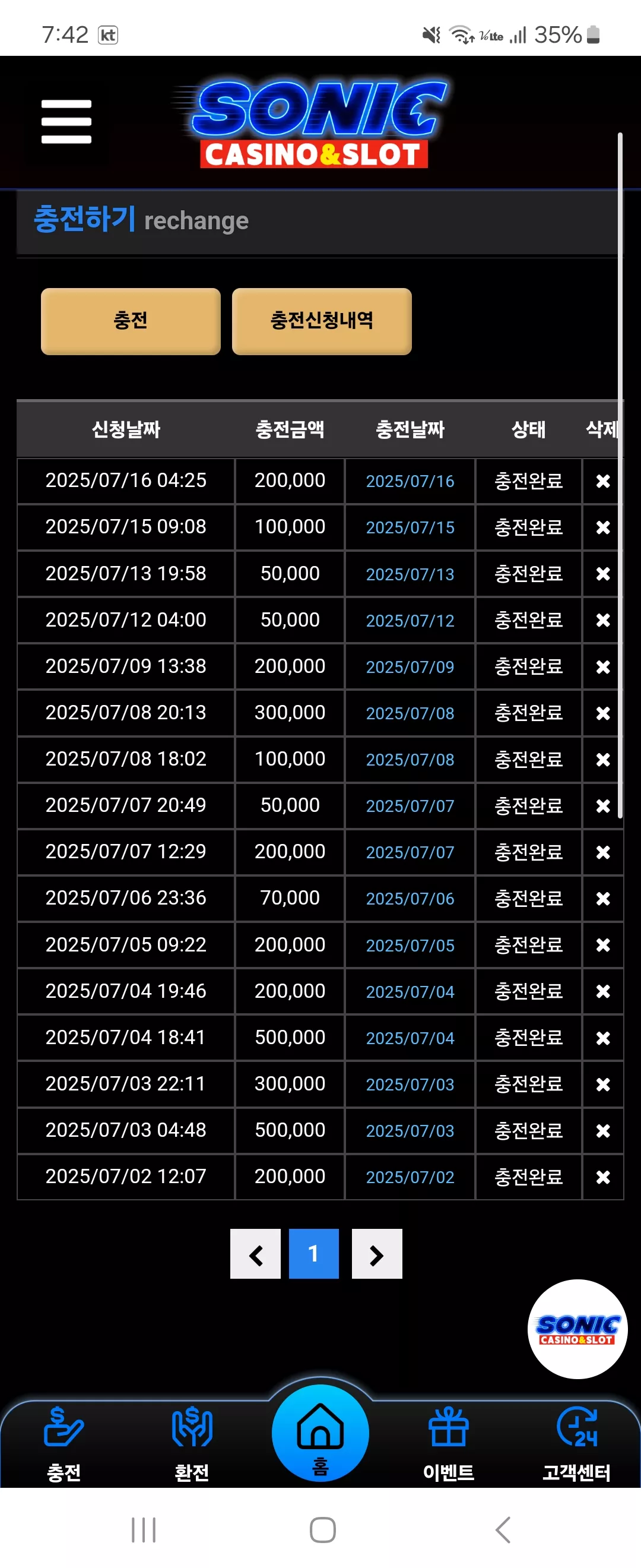
Task: Tap the system back button
Action: [503, 1529]
